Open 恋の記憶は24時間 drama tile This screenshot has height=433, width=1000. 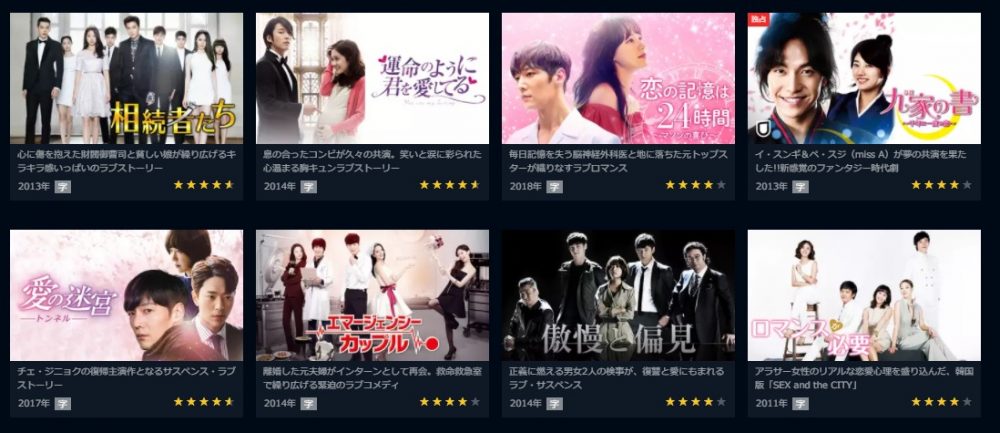point(618,78)
